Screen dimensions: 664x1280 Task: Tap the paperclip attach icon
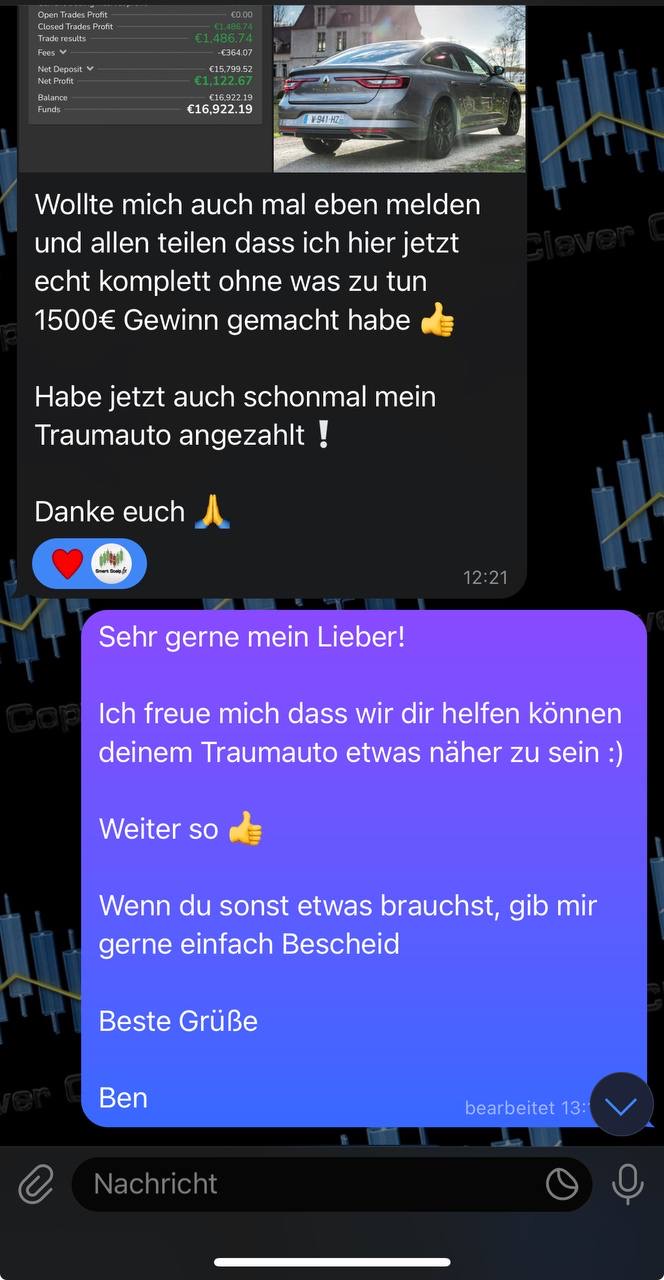[x=36, y=1185]
